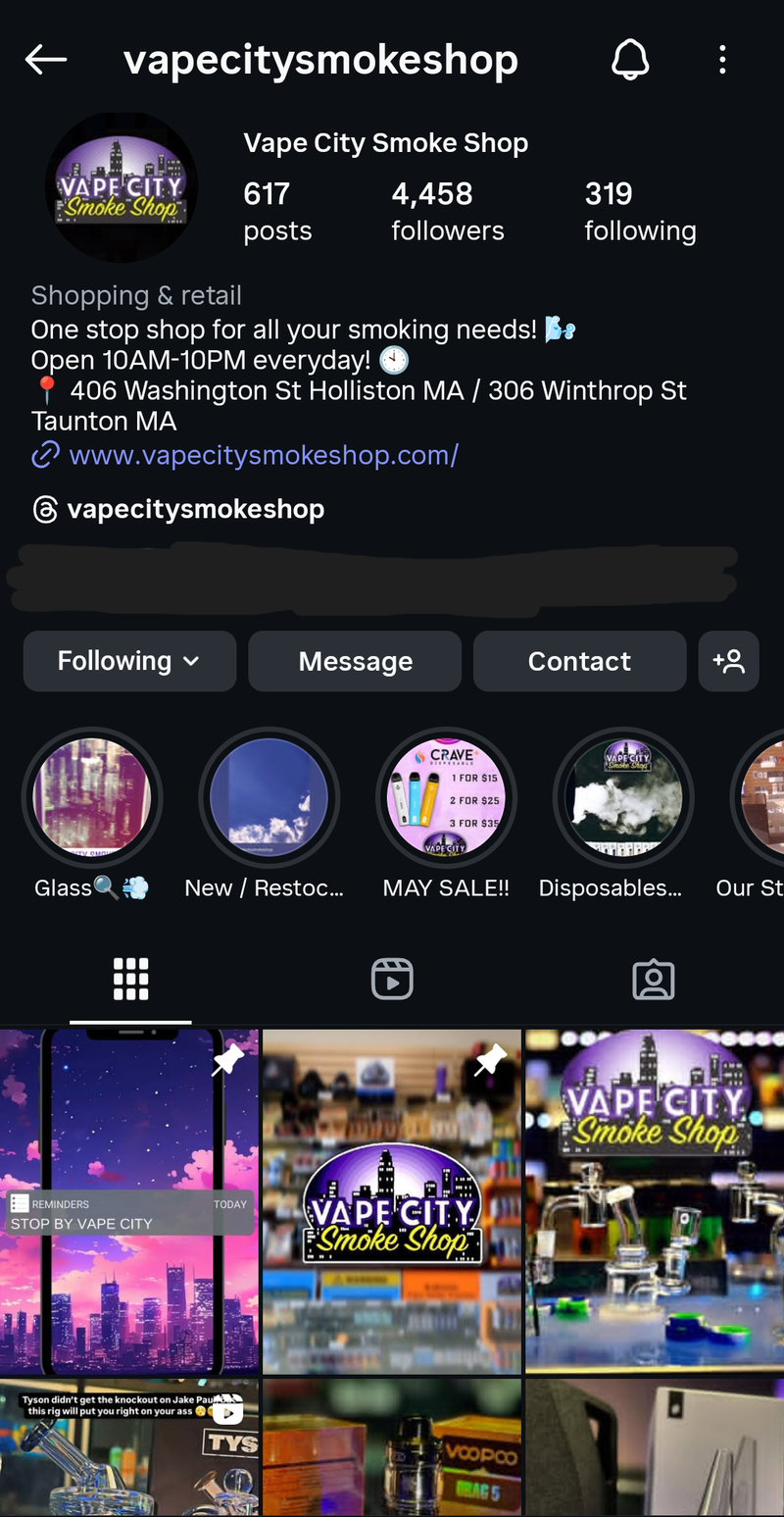The image size is (784, 1517).
Task: Open the Disposables story highlight
Action: pyautogui.click(x=623, y=796)
